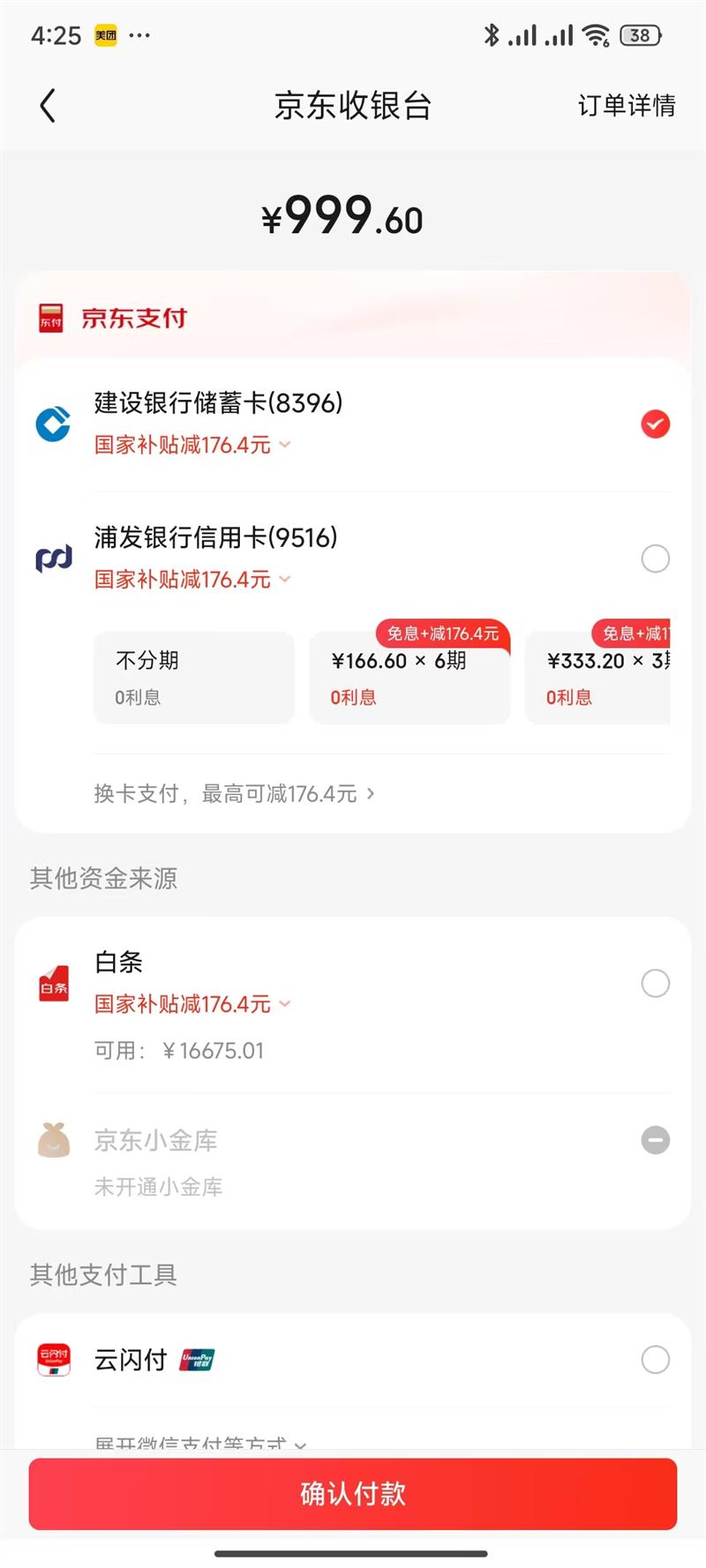Open 换卡支付，最高可减176.4元 link

pyautogui.click(x=235, y=794)
